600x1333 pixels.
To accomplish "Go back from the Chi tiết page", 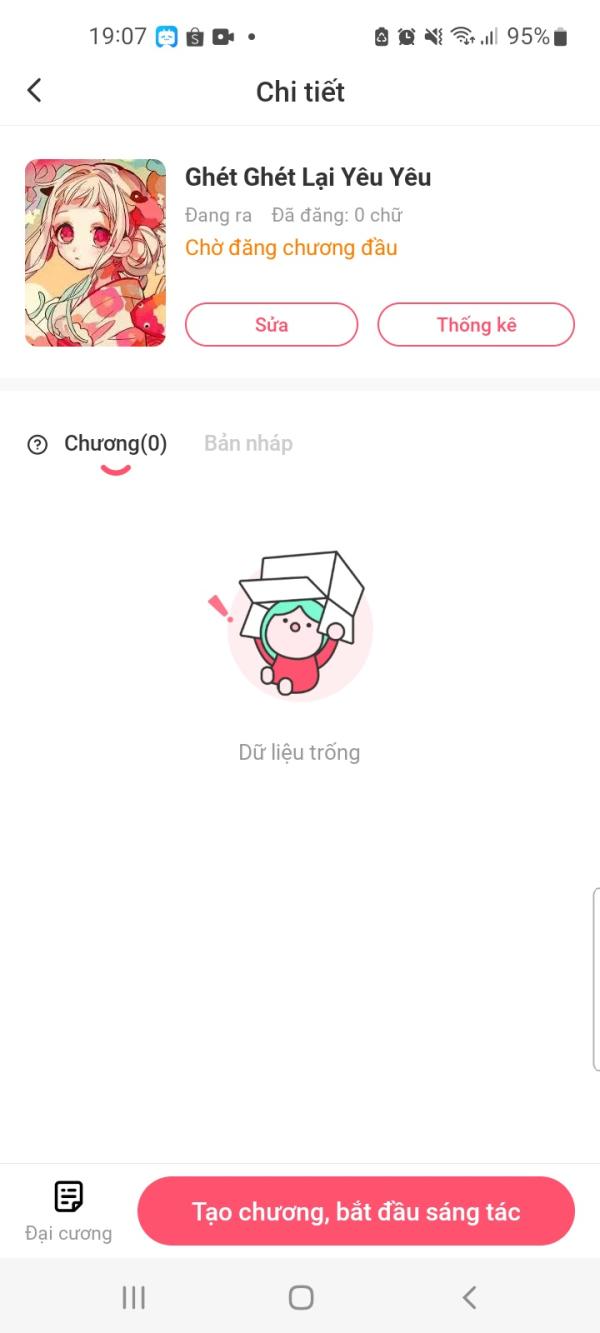I will 34,91.
